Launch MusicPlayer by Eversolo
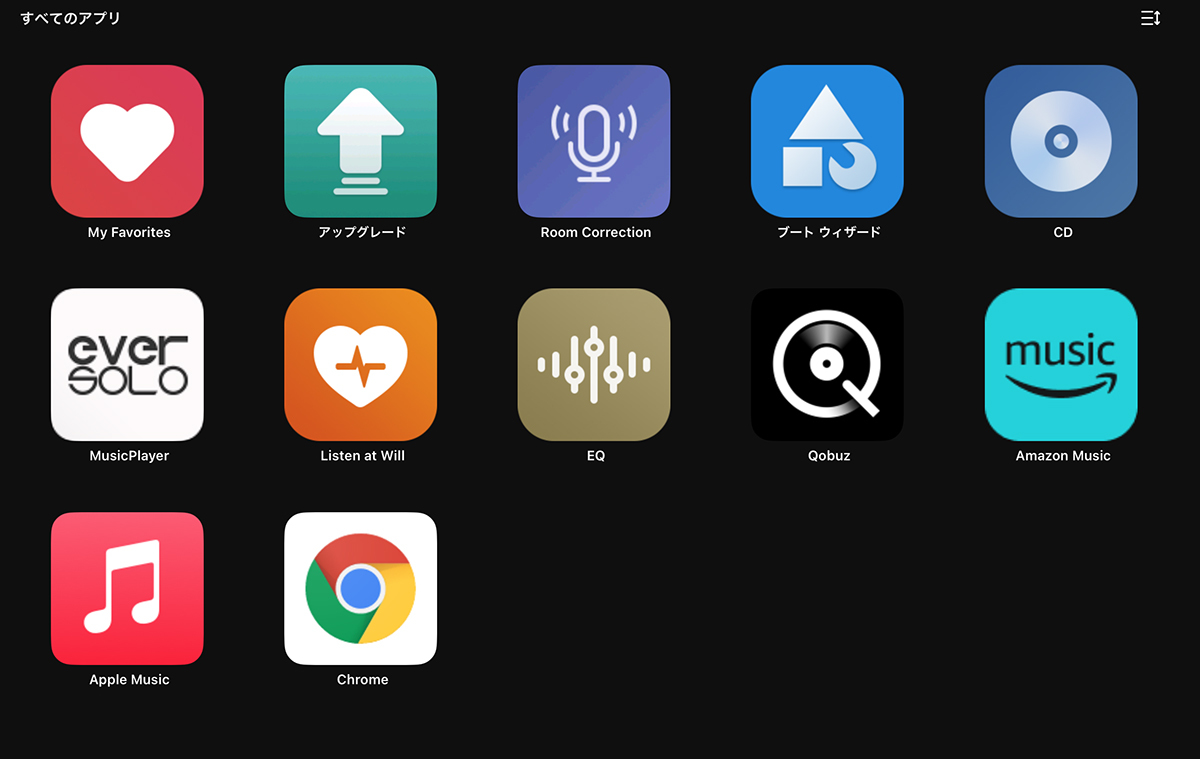This screenshot has height=759, width=1200. click(127, 365)
